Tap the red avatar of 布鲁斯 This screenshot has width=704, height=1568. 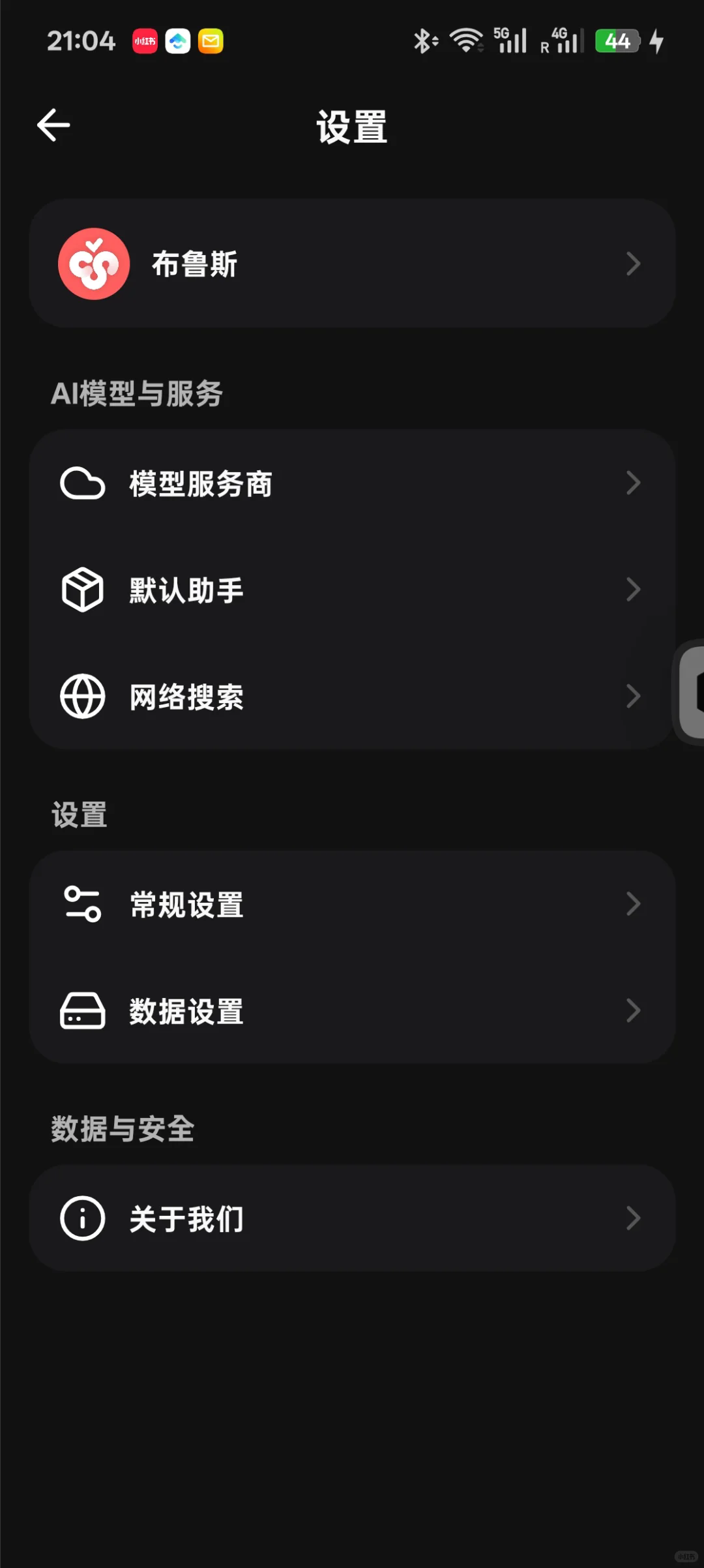click(93, 264)
